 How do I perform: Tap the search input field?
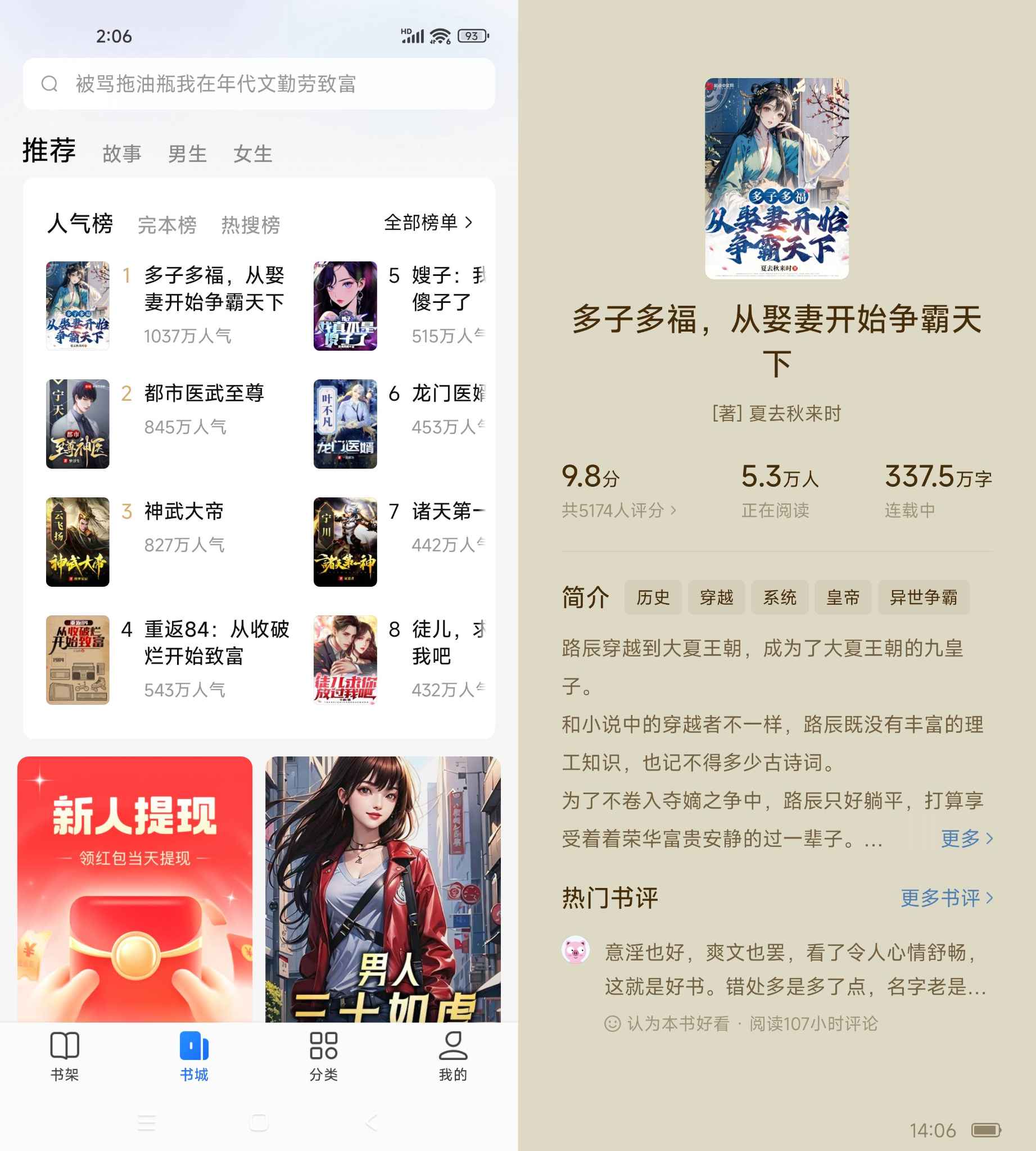(256, 84)
